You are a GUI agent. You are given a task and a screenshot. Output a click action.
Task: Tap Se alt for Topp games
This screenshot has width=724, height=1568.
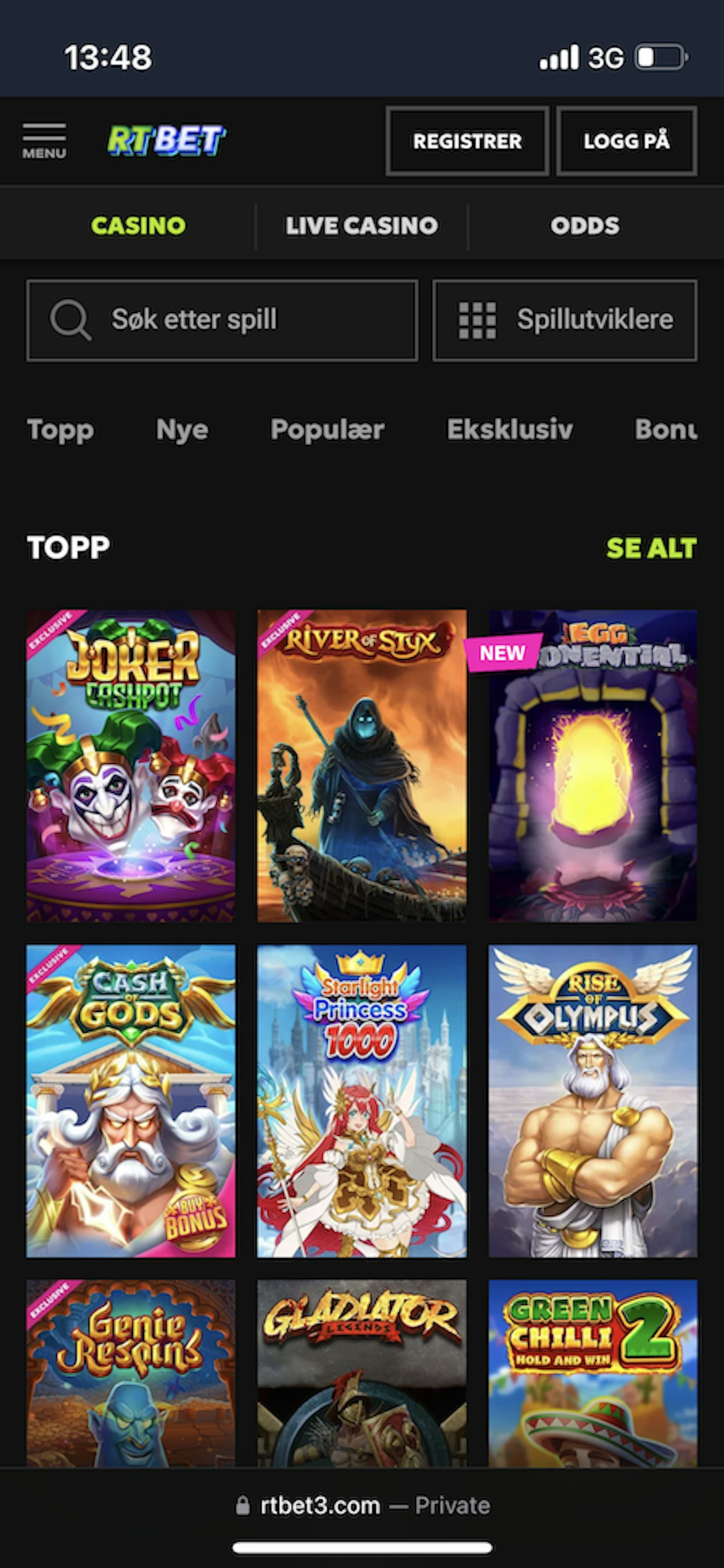click(652, 548)
